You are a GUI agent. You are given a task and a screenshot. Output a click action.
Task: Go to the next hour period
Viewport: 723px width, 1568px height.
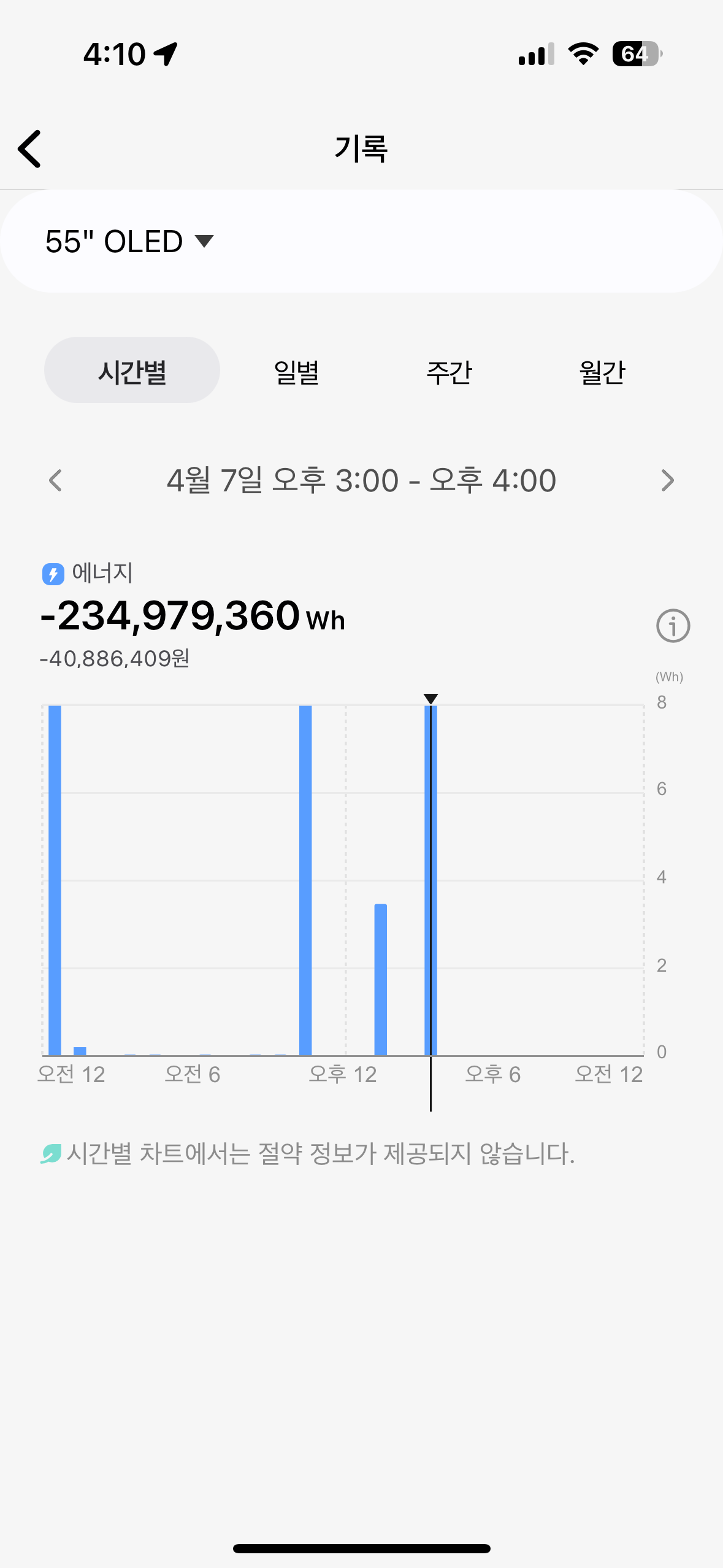(x=667, y=480)
